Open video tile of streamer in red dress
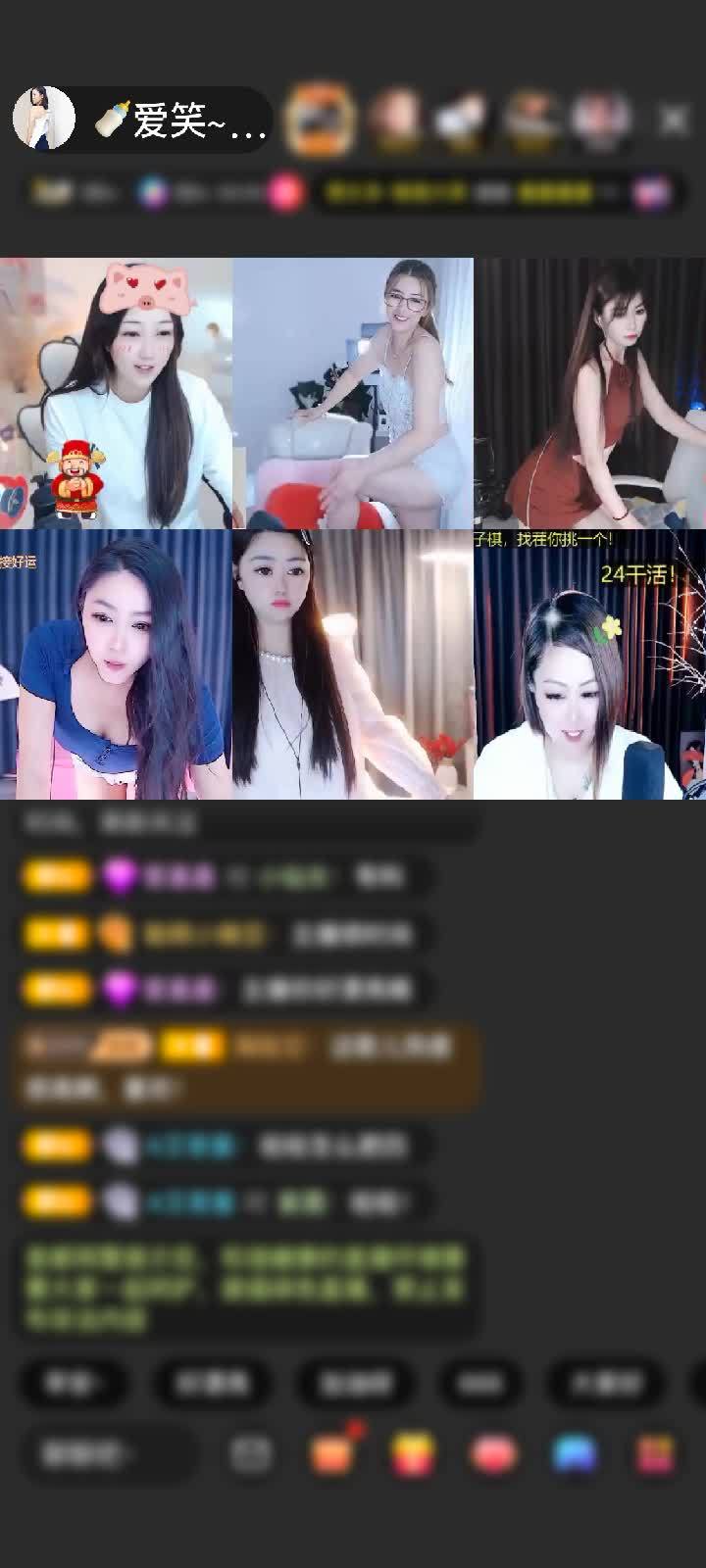Viewport: 706px width, 1568px height. (589, 393)
